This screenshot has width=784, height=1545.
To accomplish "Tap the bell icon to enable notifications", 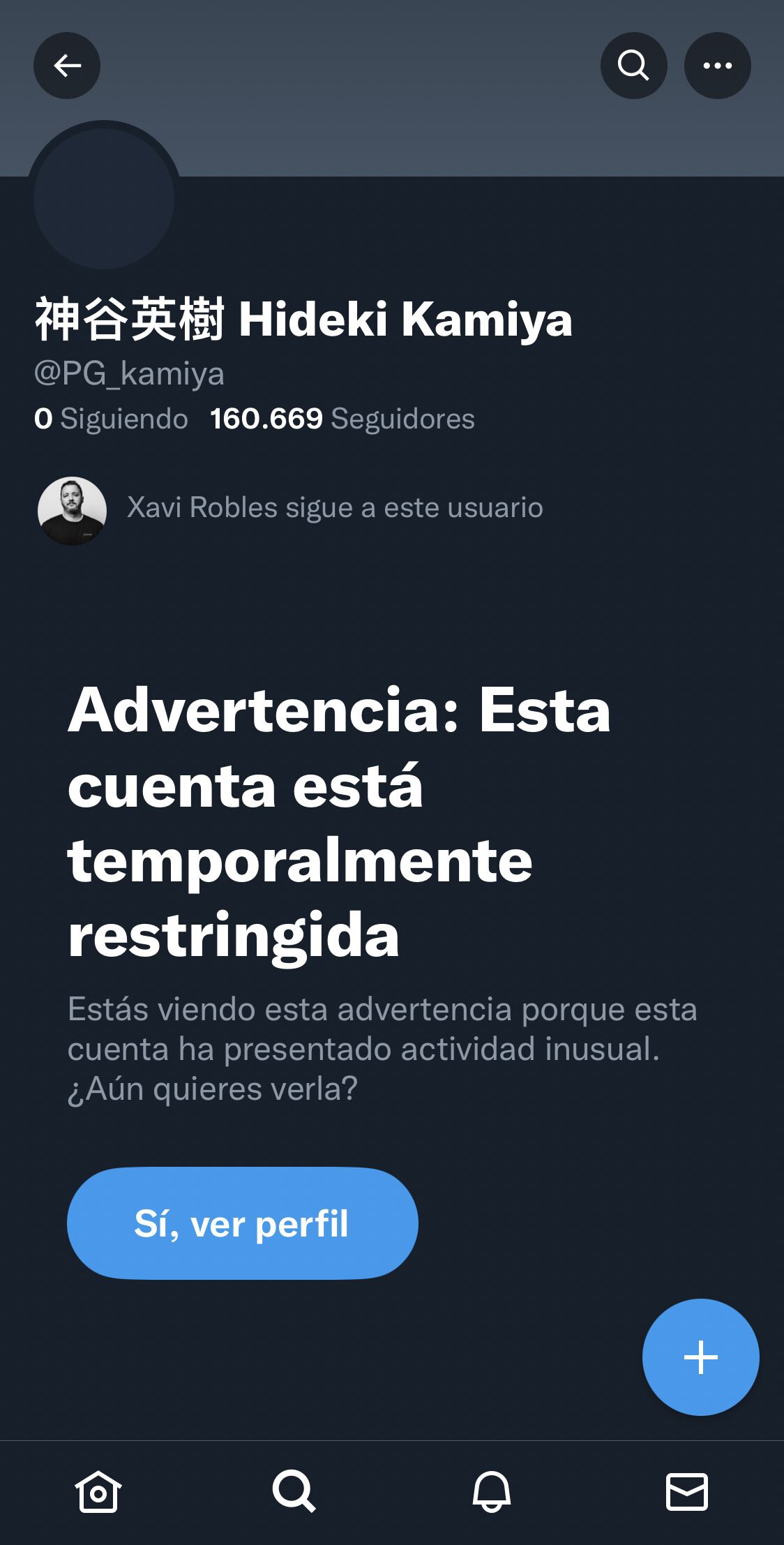I will [x=490, y=1492].
